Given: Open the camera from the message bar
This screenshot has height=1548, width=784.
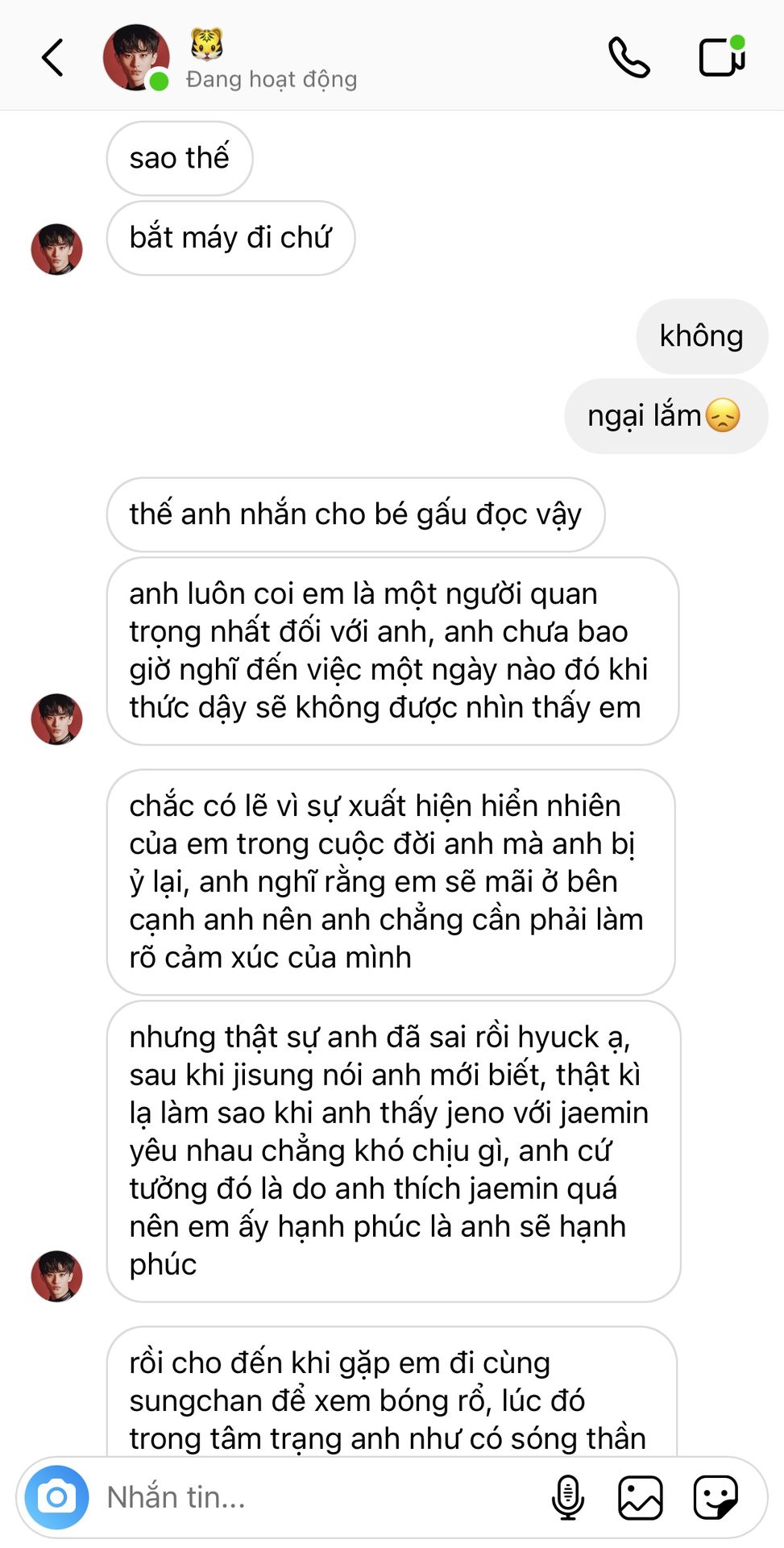Looking at the screenshot, I should point(56,1497).
